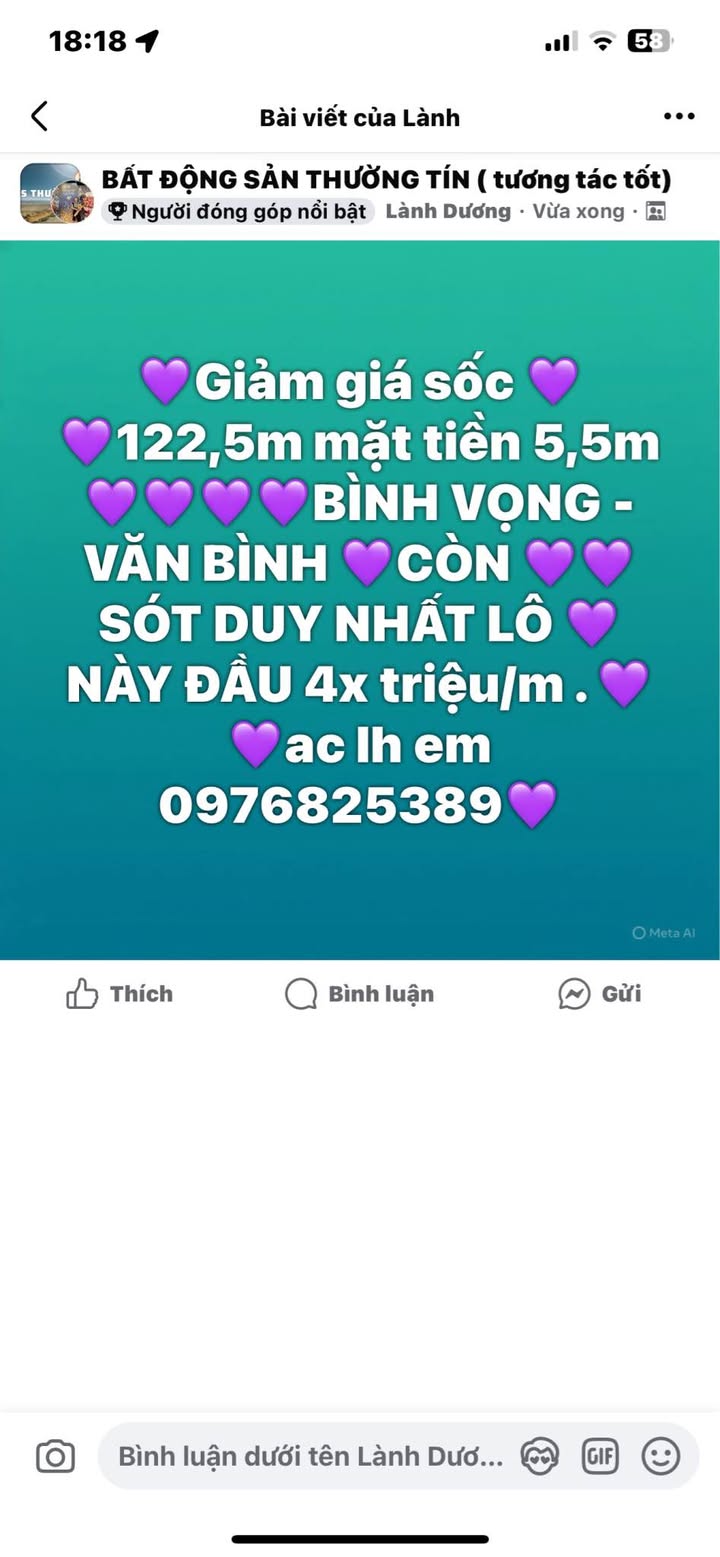The image size is (720, 1557).
Task: Open the three-dot overflow menu
Action: 679,117
